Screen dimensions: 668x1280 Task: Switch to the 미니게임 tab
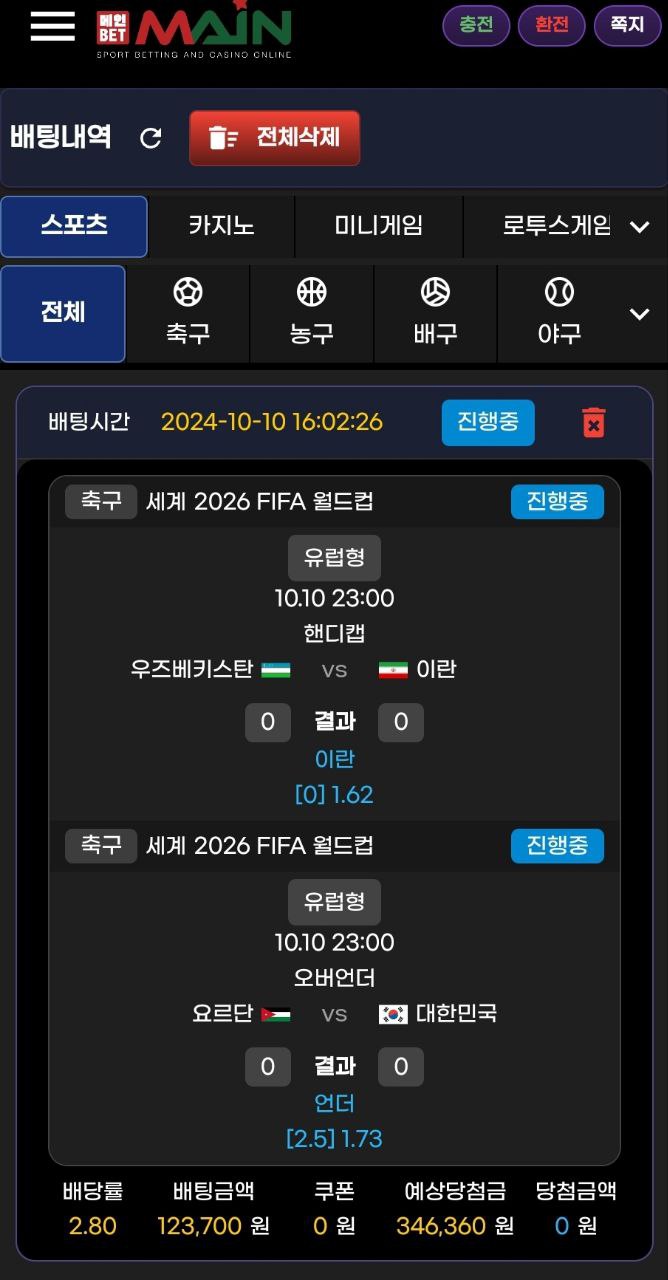tap(378, 226)
